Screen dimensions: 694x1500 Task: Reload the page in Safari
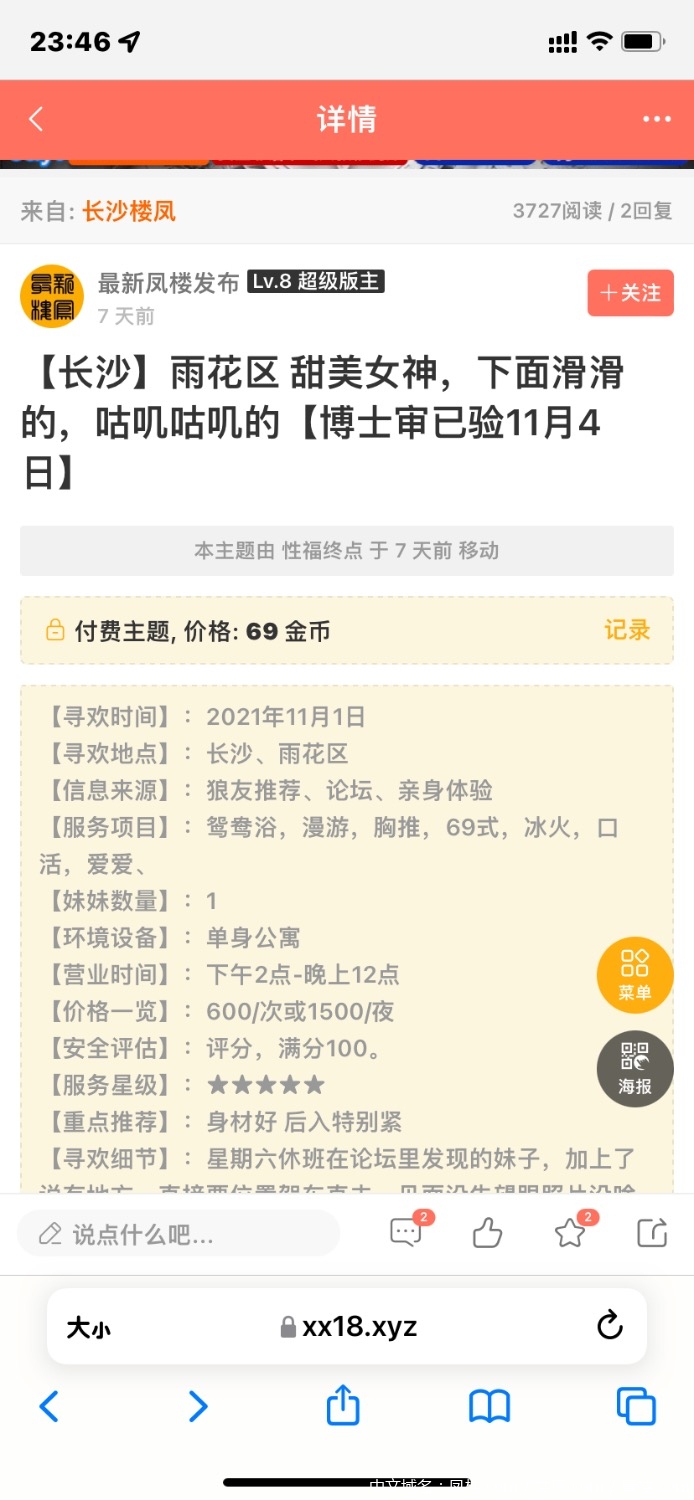(610, 1326)
